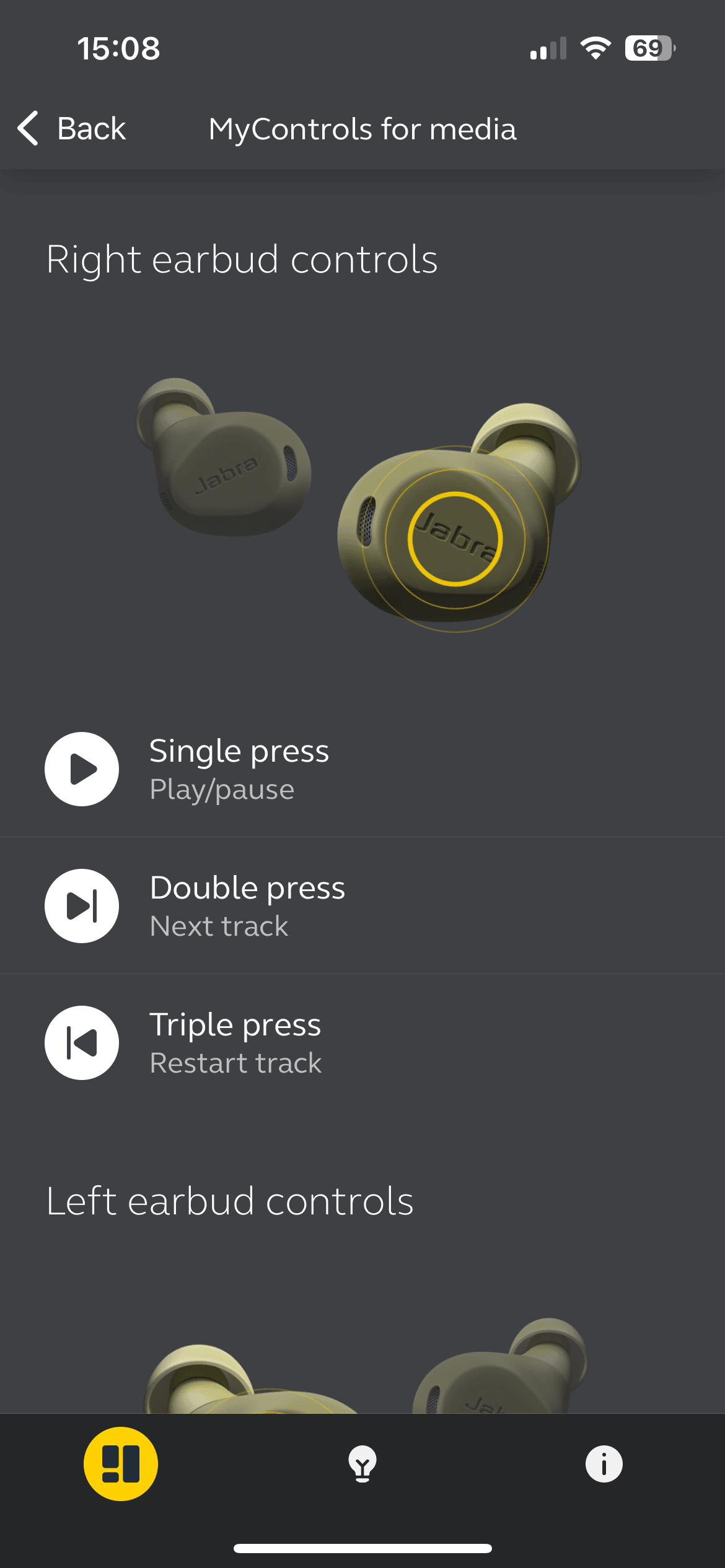Open the lightbulb tips tab
Image resolution: width=725 pixels, height=1568 pixels.
coord(362,1464)
